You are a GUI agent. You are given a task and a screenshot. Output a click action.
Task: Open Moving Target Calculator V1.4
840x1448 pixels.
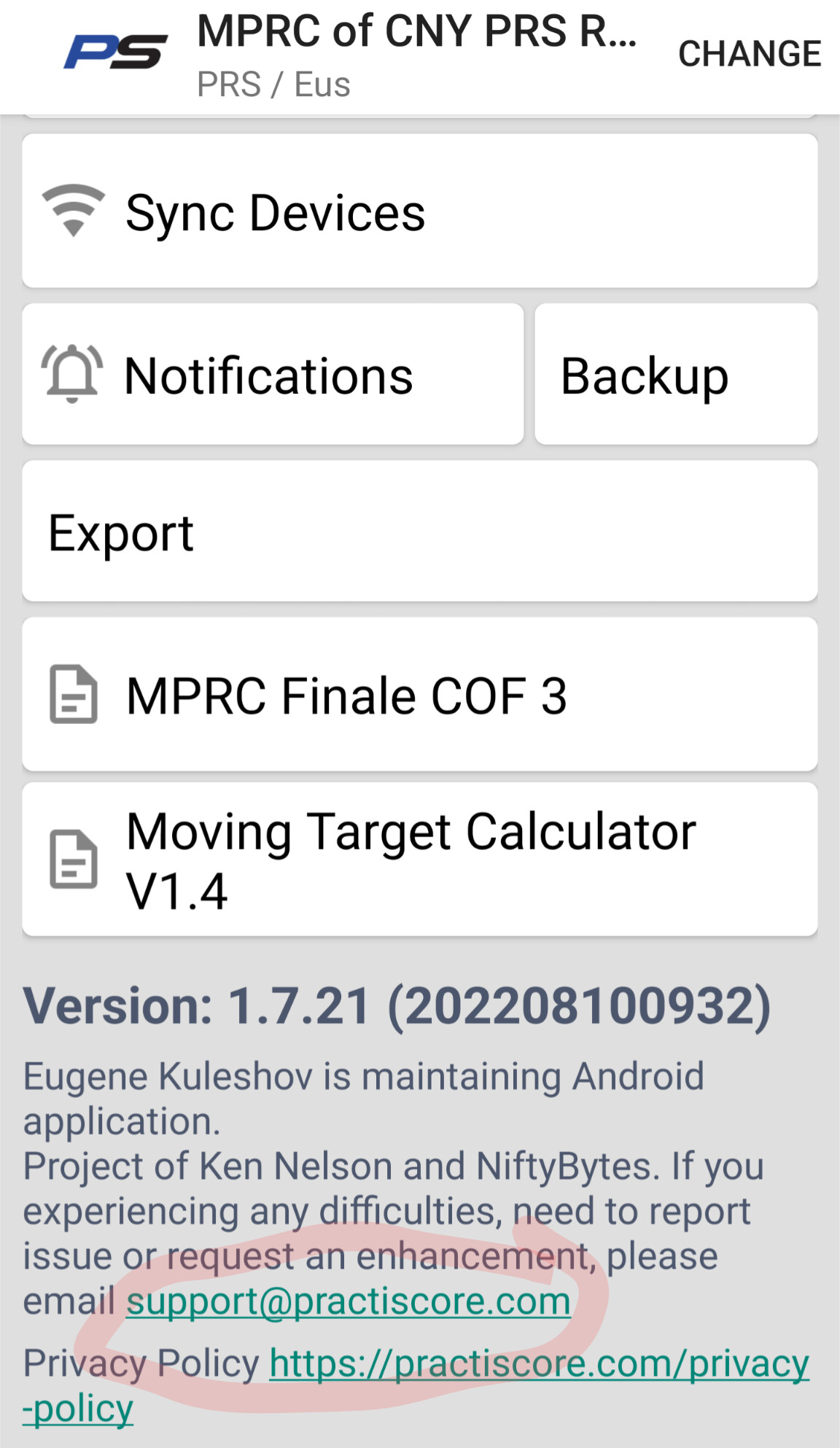[419, 859]
